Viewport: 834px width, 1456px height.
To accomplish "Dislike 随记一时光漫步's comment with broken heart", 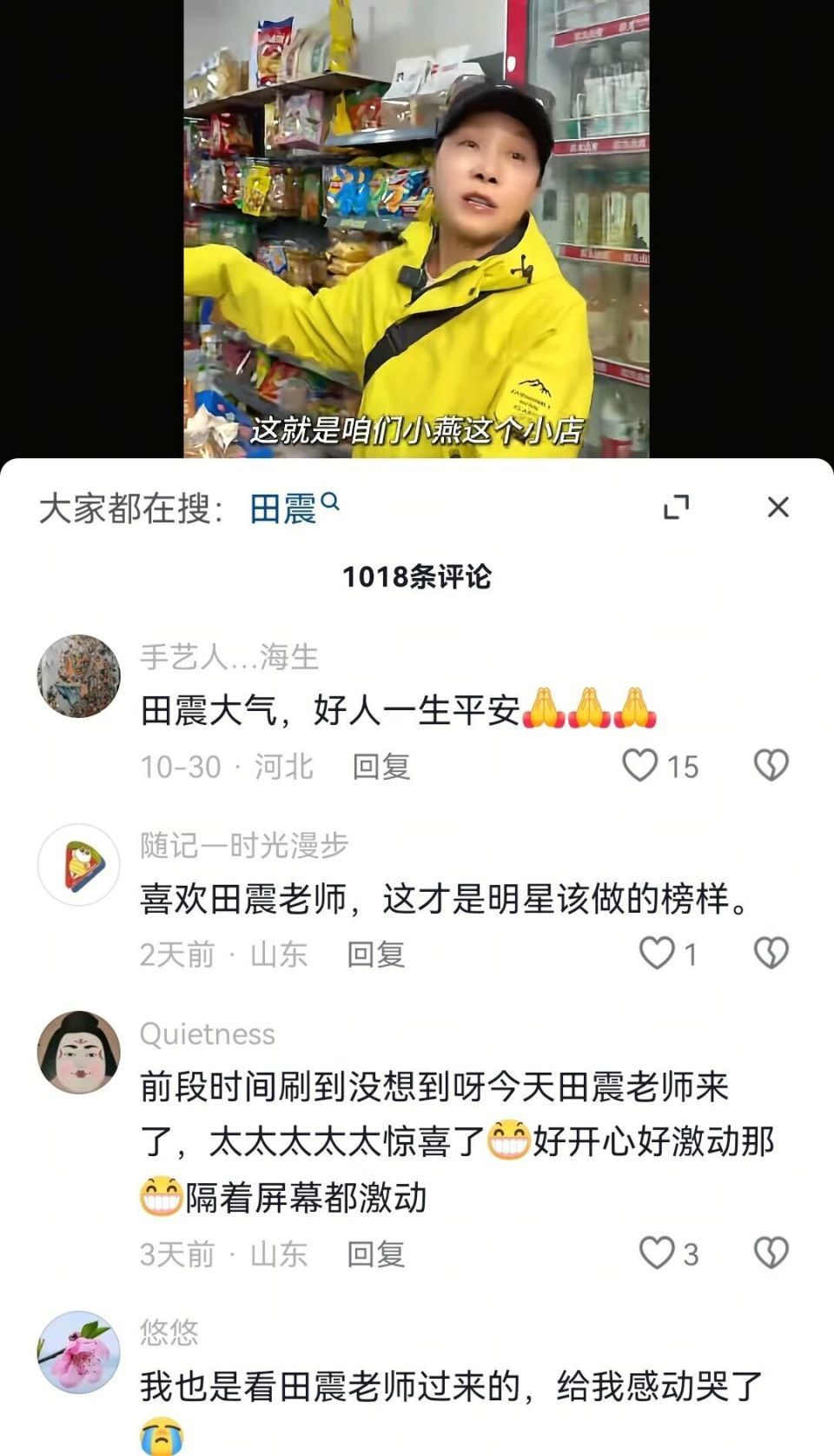I will (769, 952).
